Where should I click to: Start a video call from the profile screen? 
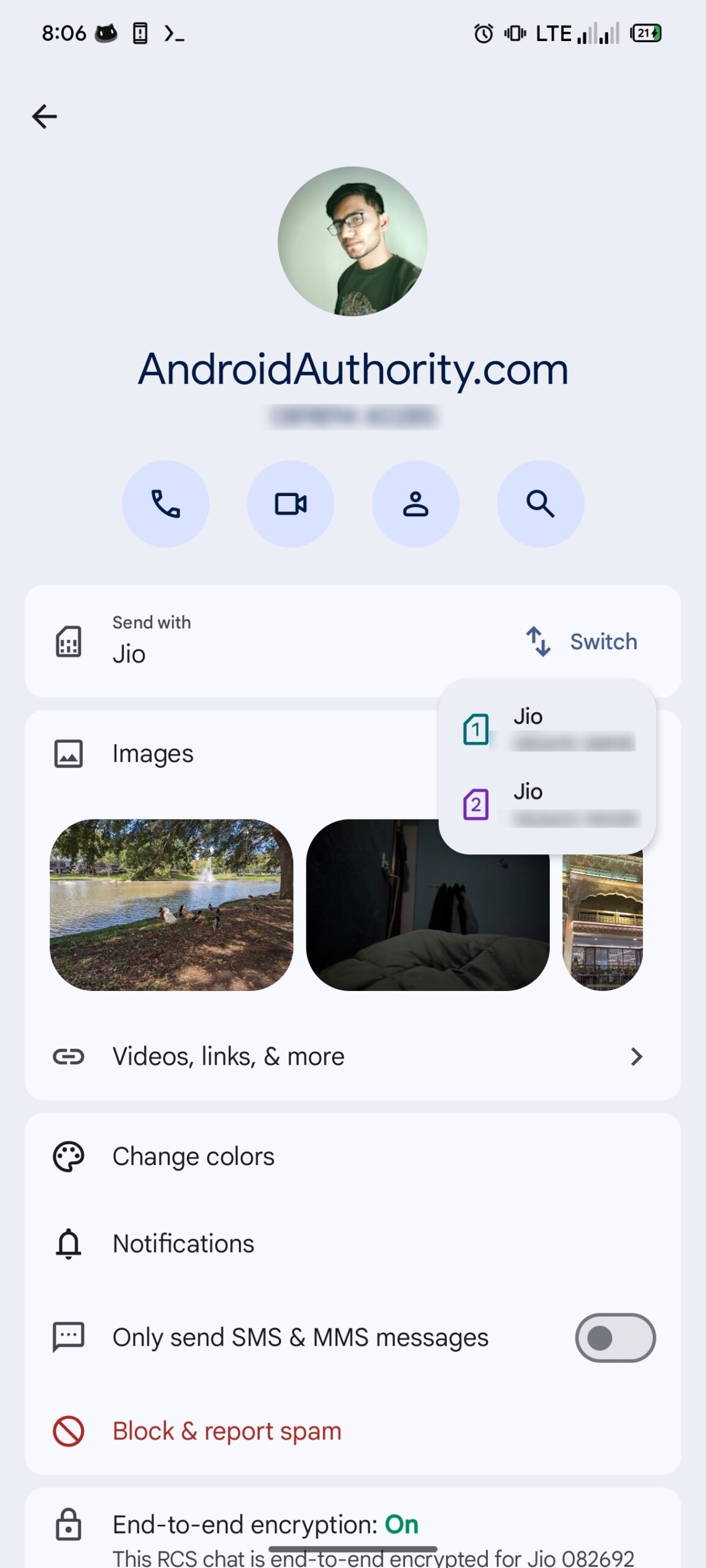click(x=290, y=503)
